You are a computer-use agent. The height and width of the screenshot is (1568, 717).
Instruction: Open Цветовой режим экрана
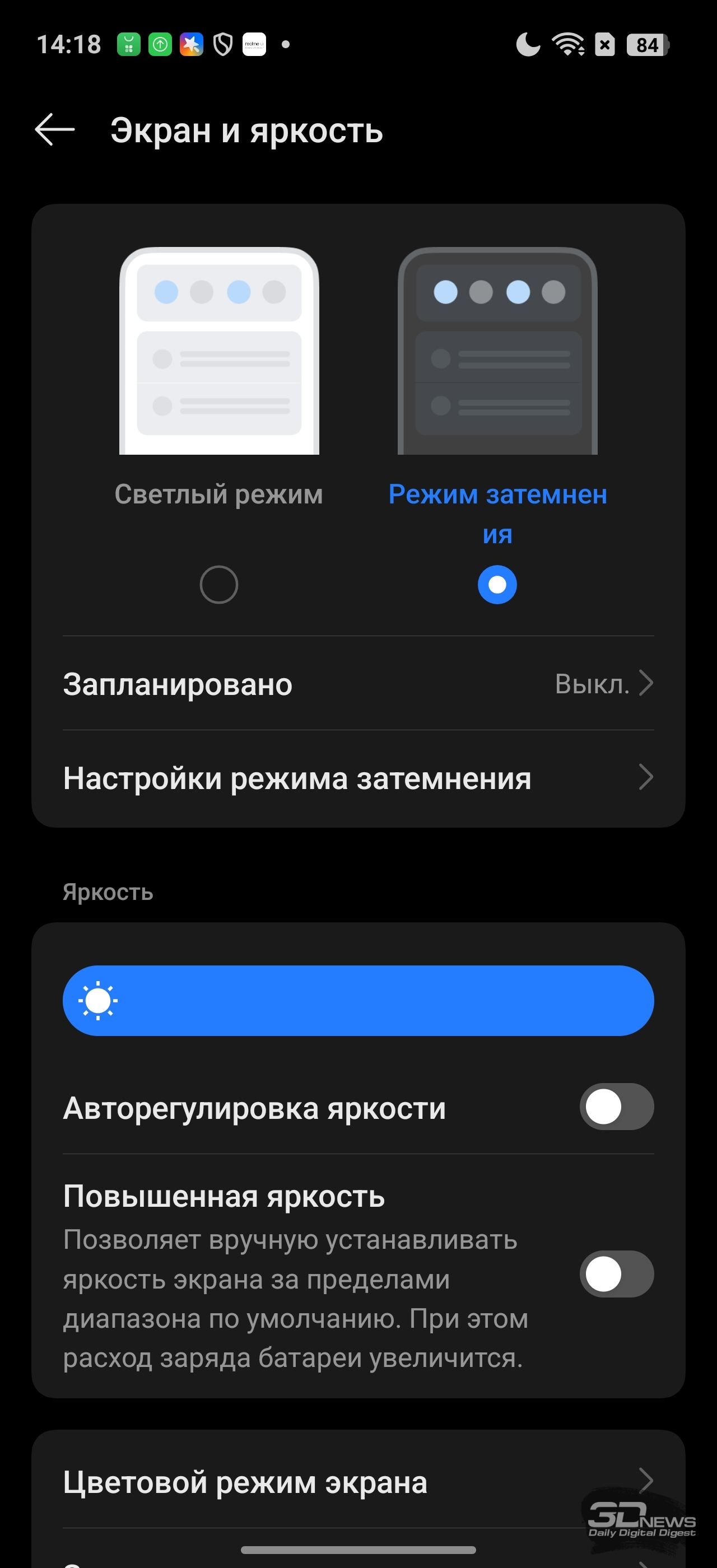coord(358,1482)
